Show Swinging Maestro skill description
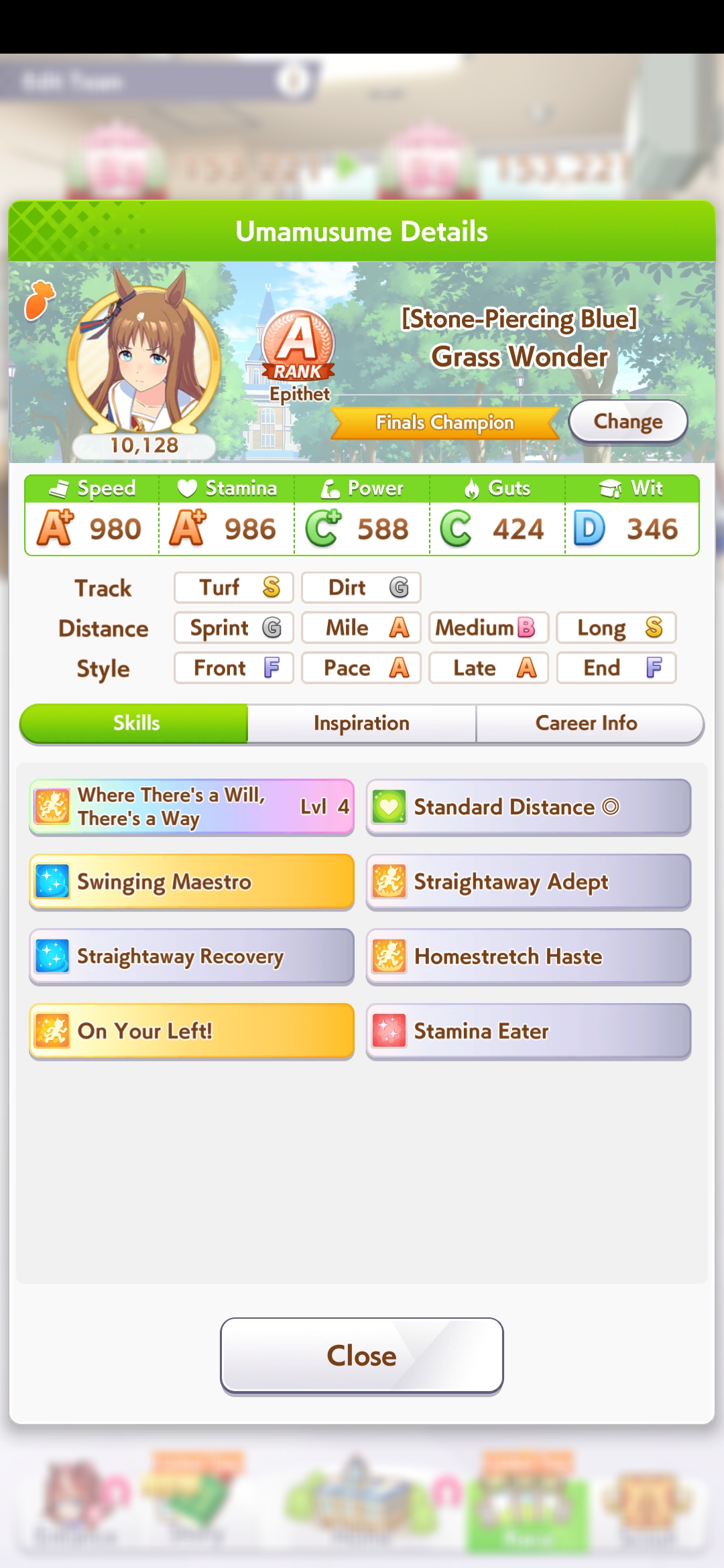Screen dimensions: 724x1568 [192, 882]
